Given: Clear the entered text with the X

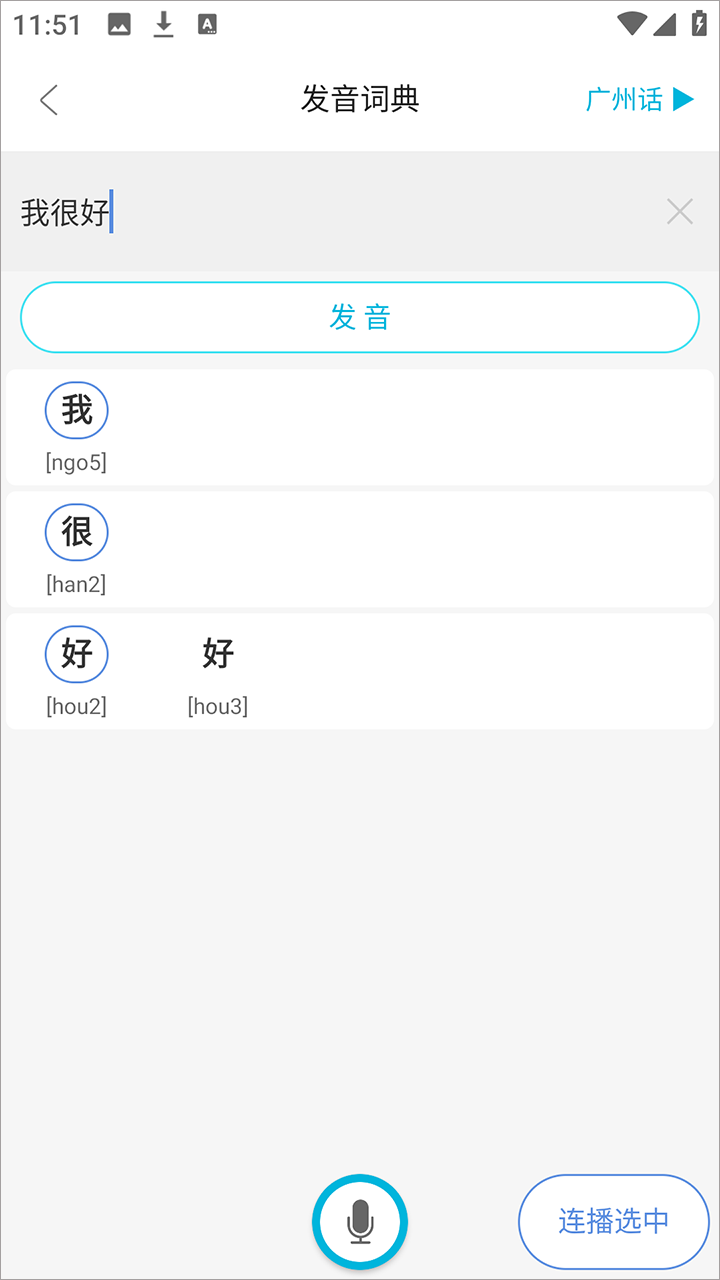Looking at the screenshot, I should 679,212.
